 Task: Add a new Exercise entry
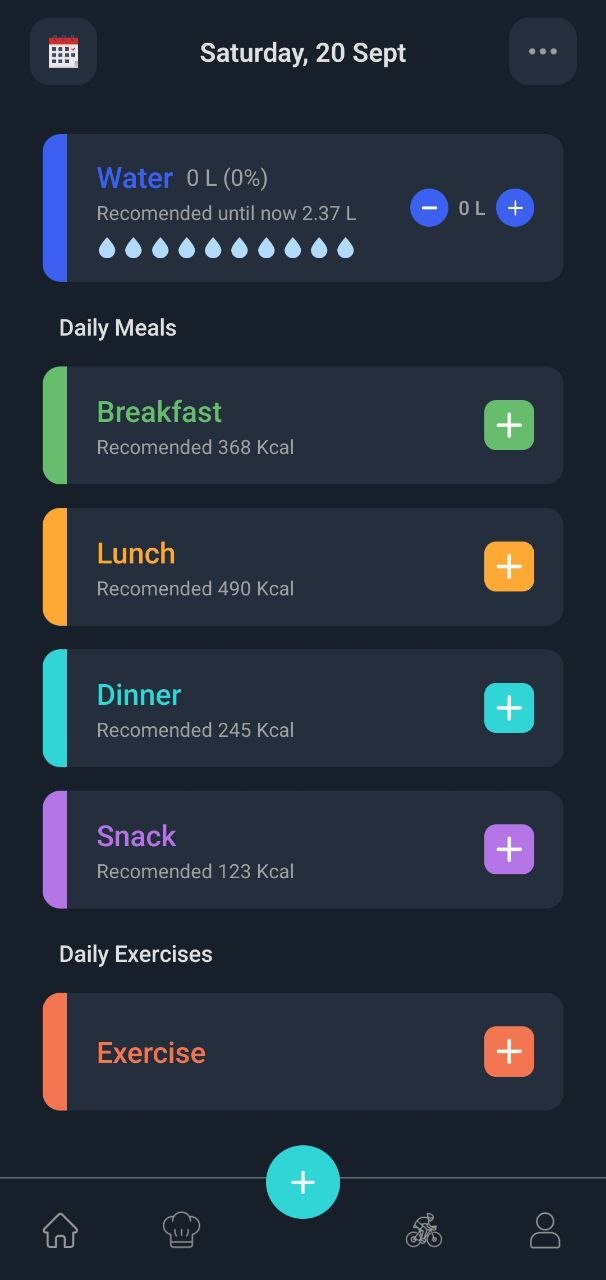tap(509, 1052)
